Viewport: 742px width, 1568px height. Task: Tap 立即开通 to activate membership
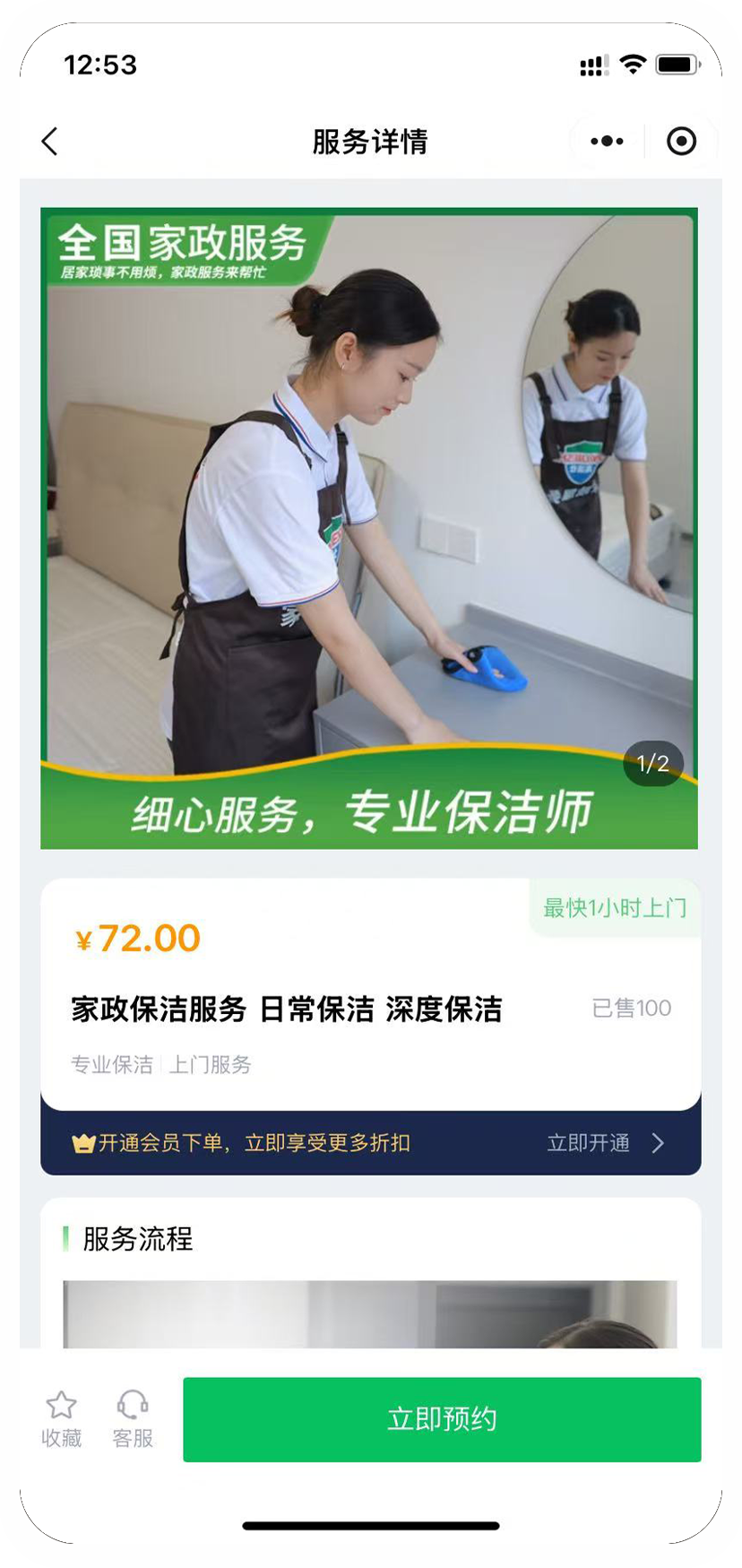tap(605, 1143)
